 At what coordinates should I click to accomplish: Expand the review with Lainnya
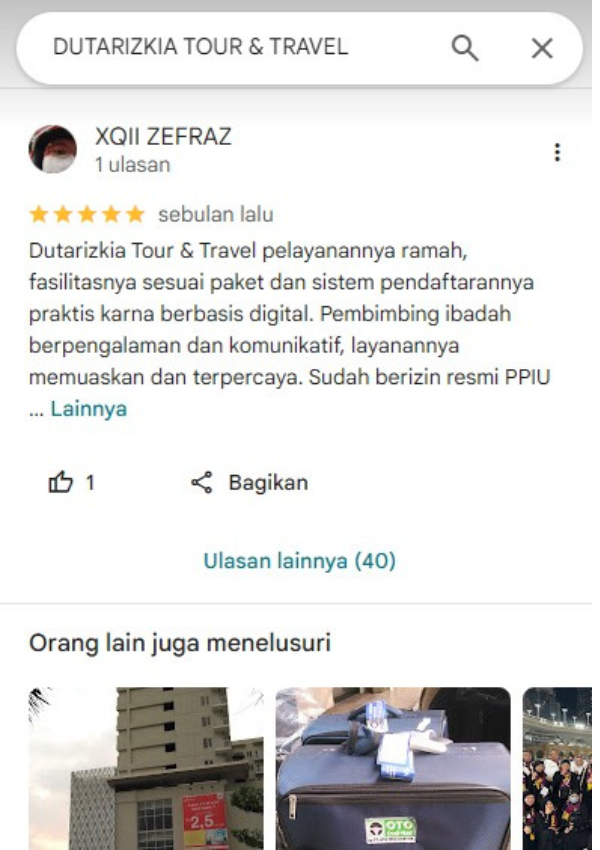pyautogui.click(x=89, y=409)
